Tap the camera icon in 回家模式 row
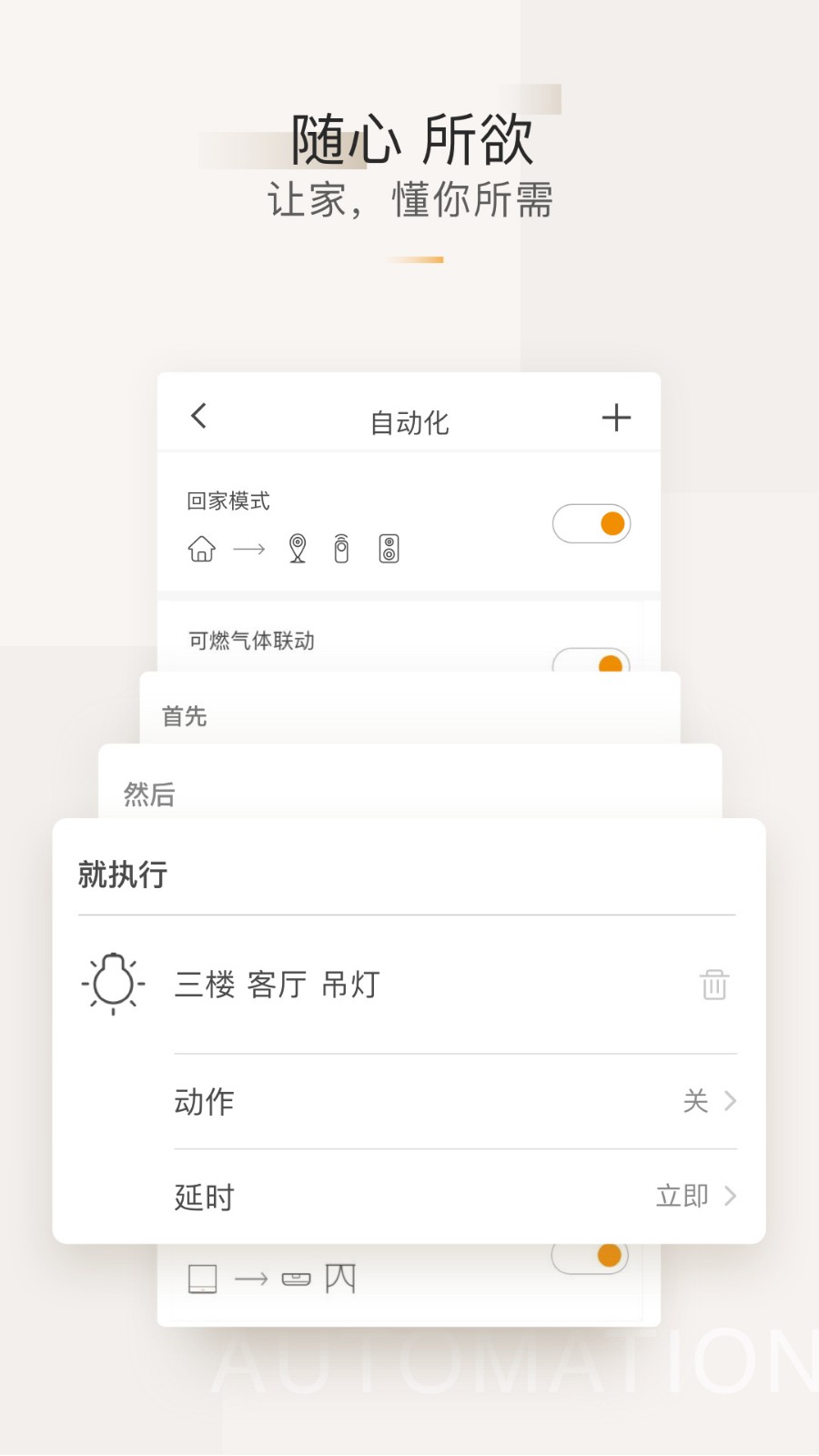The width and height of the screenshot is (819, 1456). (x=297, y=549)
